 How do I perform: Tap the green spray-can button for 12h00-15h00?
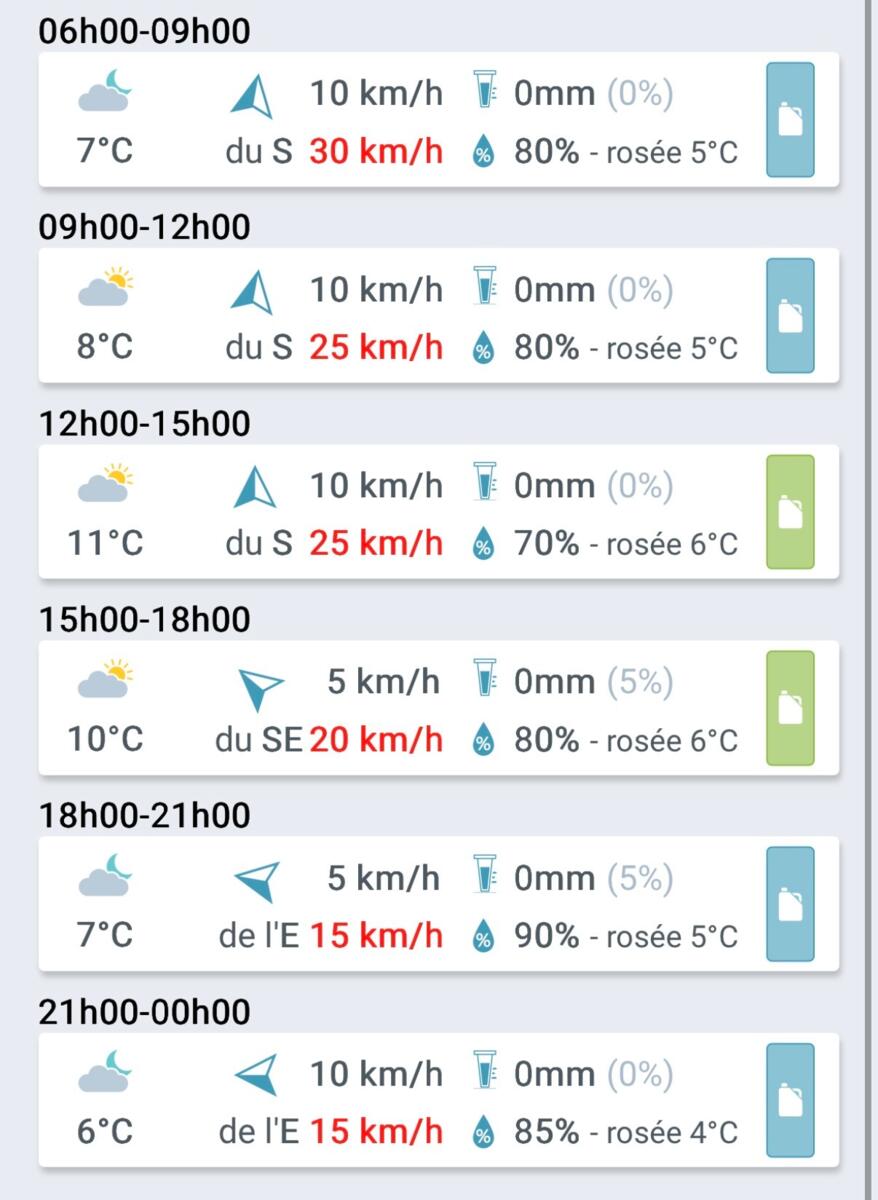[x=790, y=512]
